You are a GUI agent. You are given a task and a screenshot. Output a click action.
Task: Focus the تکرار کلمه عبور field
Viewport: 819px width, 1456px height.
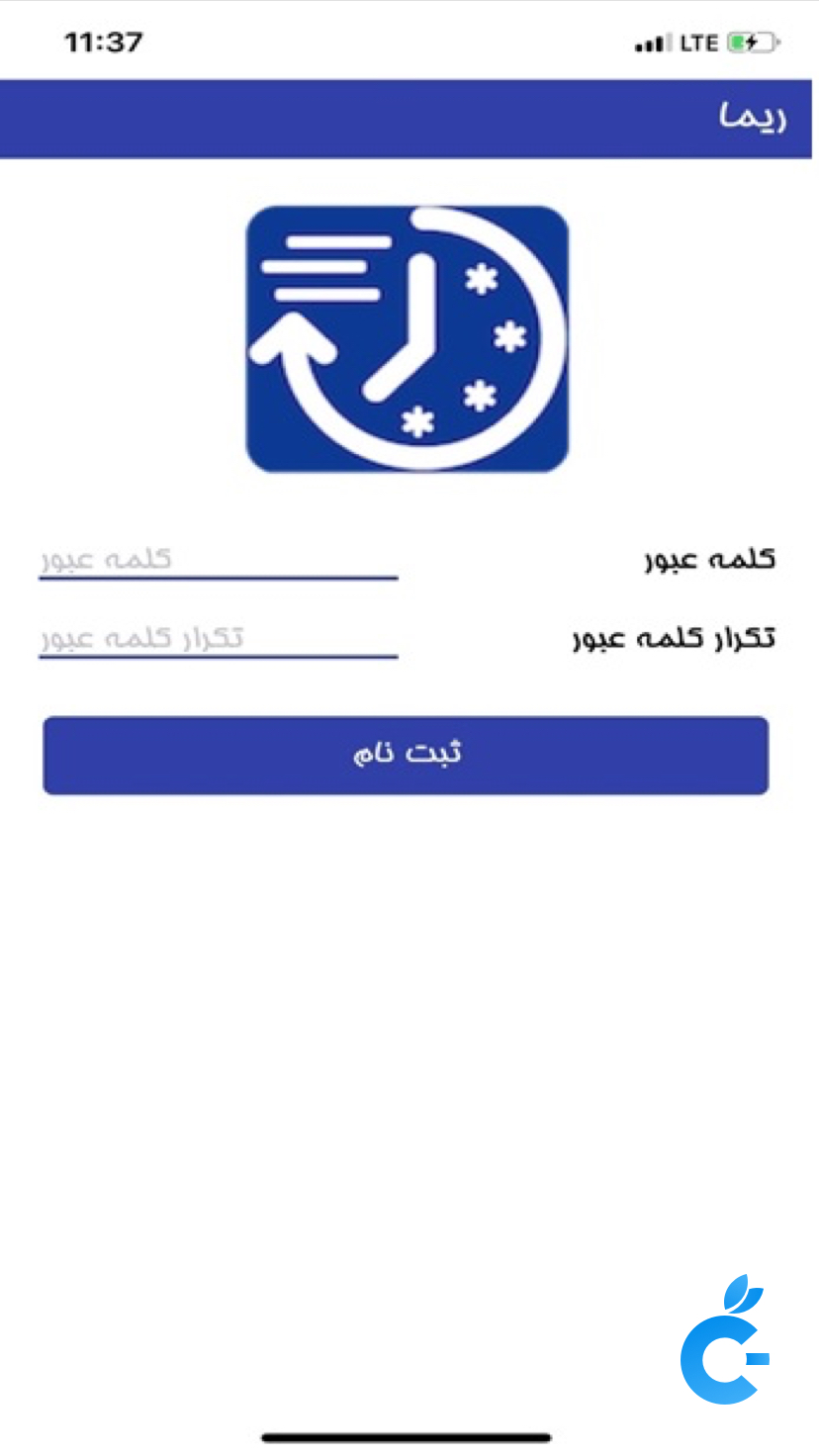click(218, 639)
